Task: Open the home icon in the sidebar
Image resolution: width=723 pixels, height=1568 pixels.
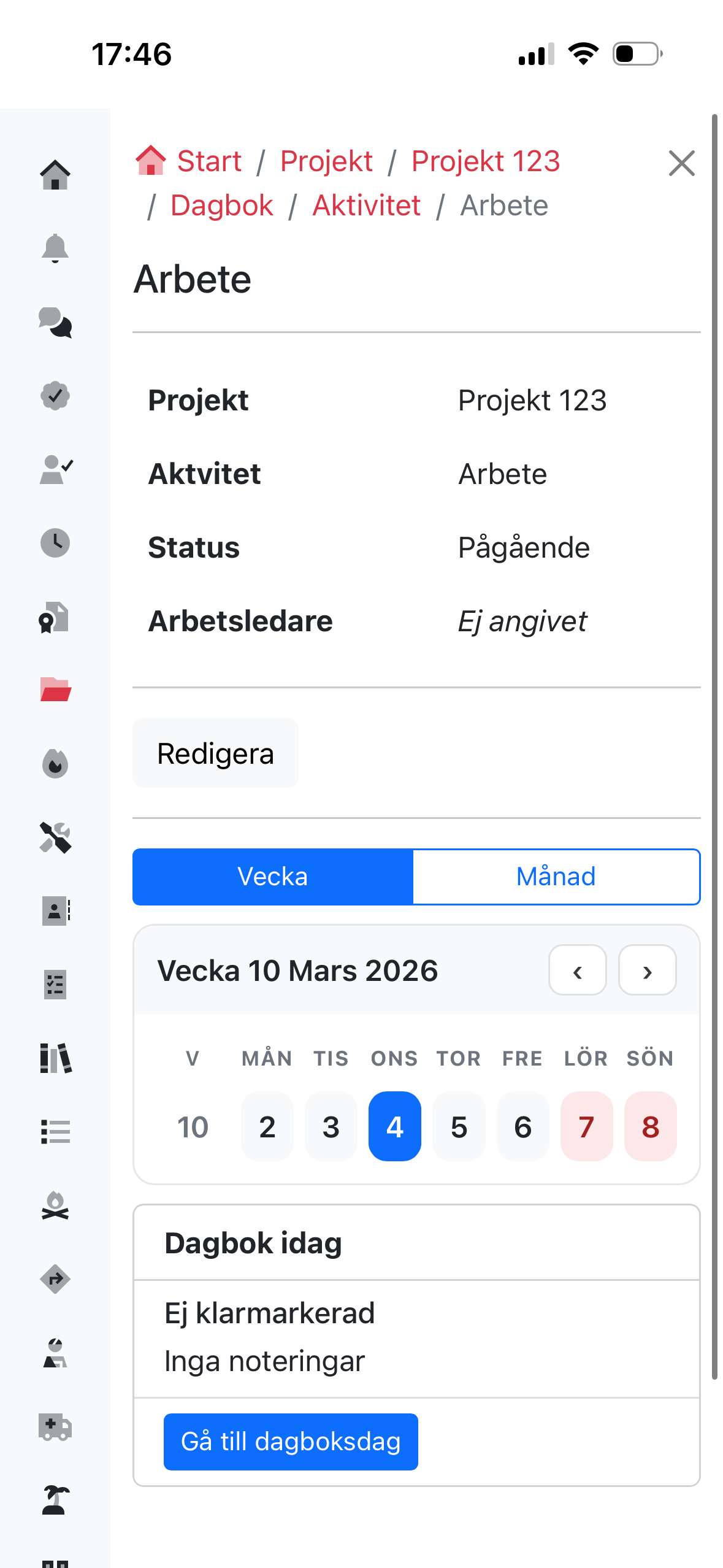Action: pos(55,175)
